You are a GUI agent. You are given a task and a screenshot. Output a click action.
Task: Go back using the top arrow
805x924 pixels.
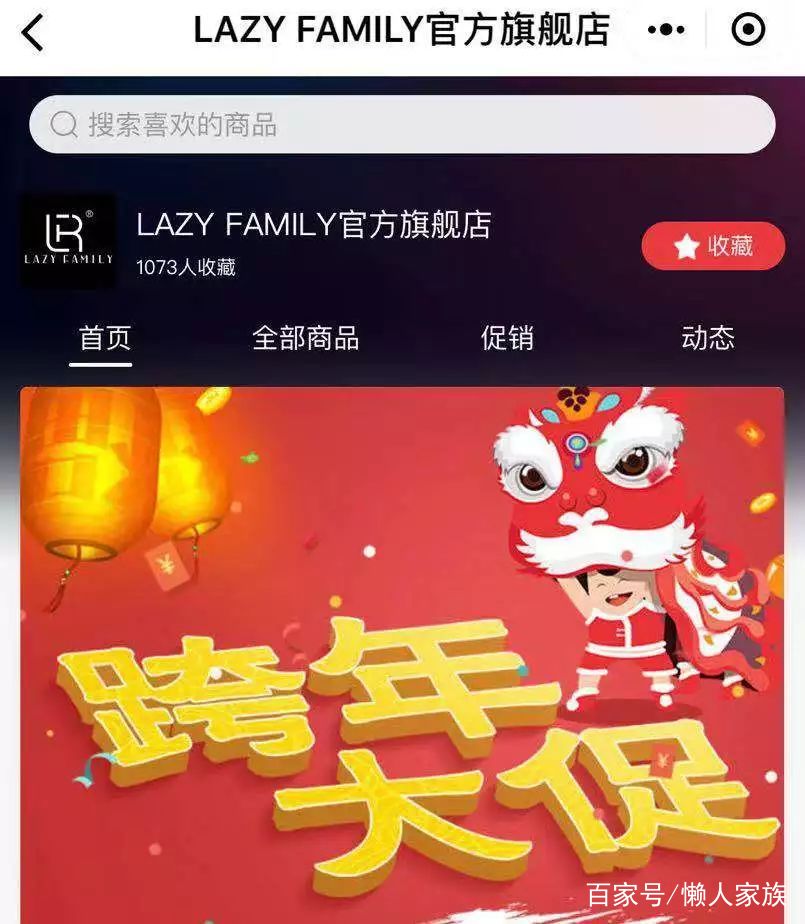[33, 33]
